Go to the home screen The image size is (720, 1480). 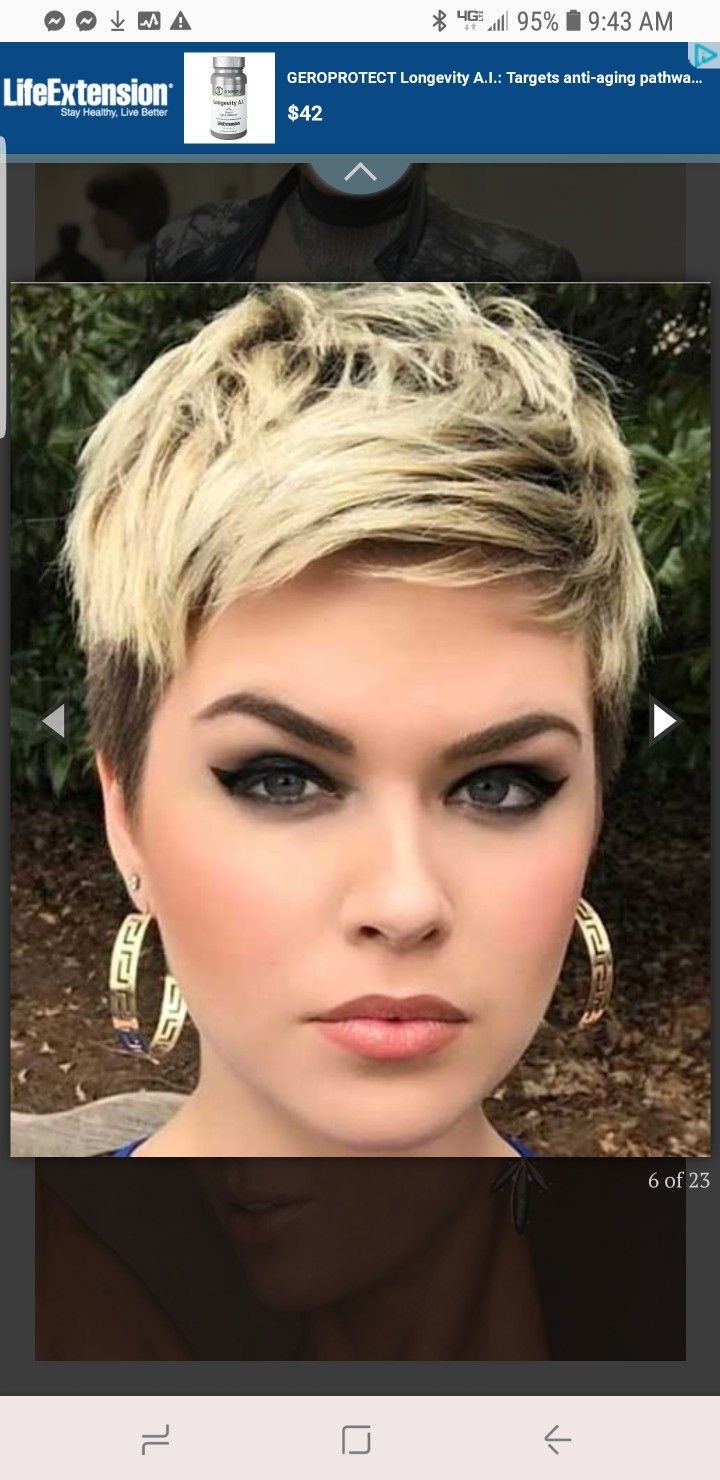tap(356, 1440)
